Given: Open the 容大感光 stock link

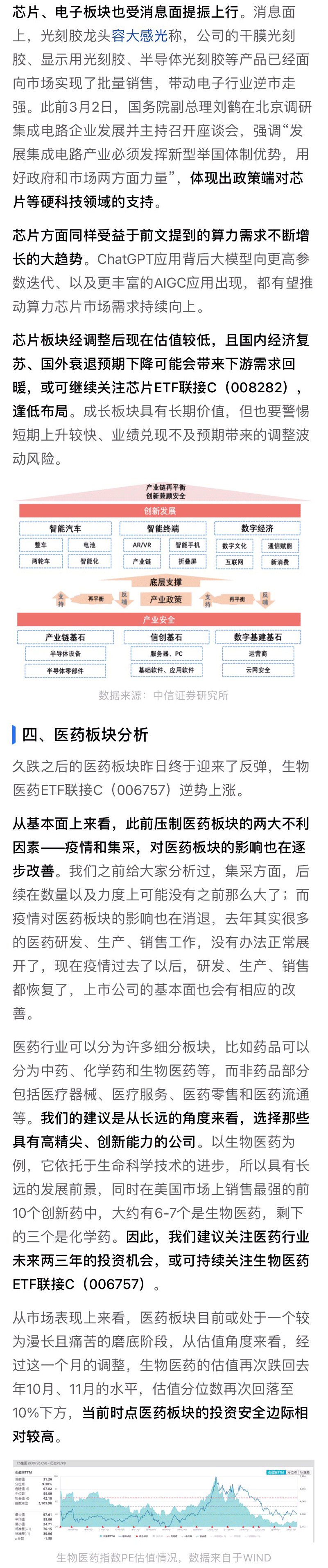Looking at the screenshot, I should (139, 36).
